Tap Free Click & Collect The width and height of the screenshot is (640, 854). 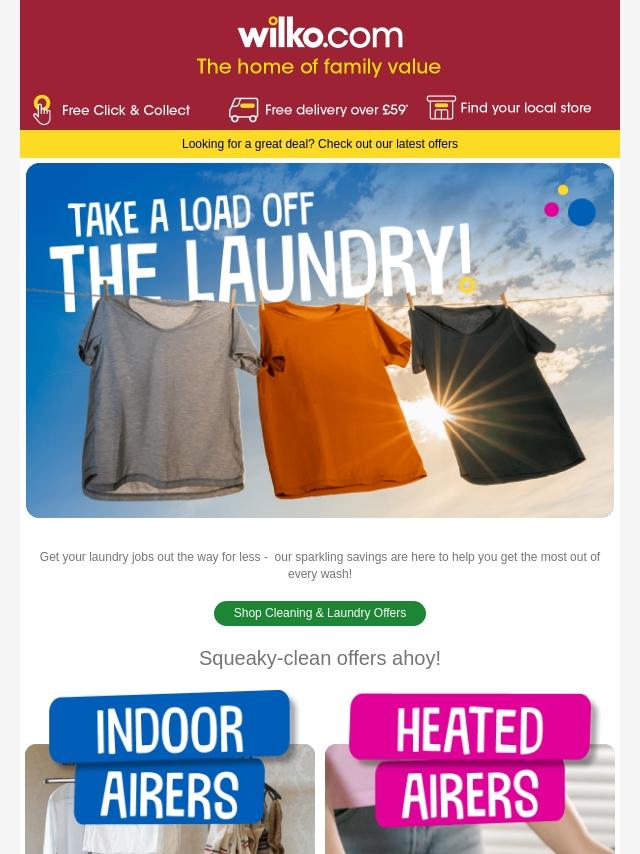tap(112, 109)
